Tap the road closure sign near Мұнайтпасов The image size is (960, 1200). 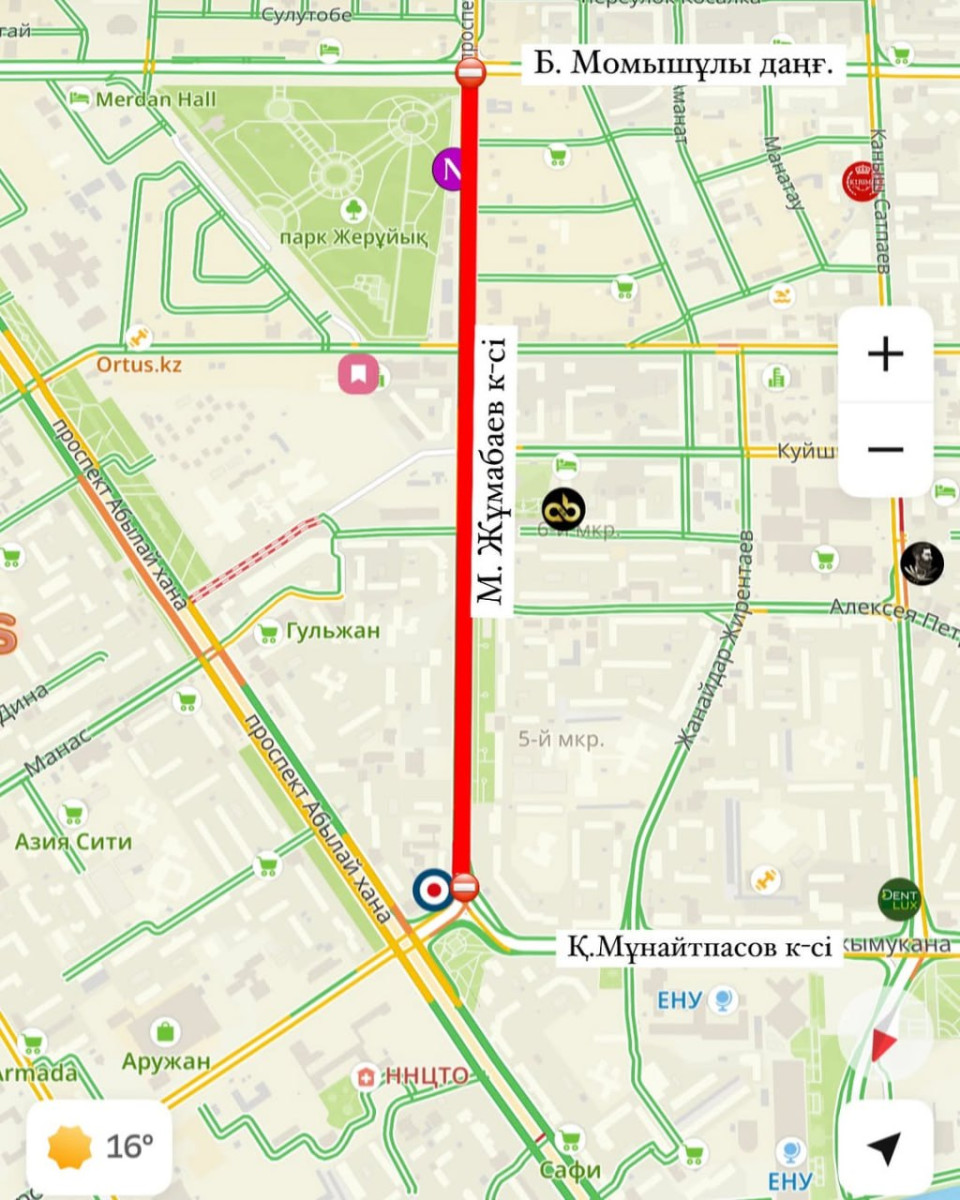(464, 886)
